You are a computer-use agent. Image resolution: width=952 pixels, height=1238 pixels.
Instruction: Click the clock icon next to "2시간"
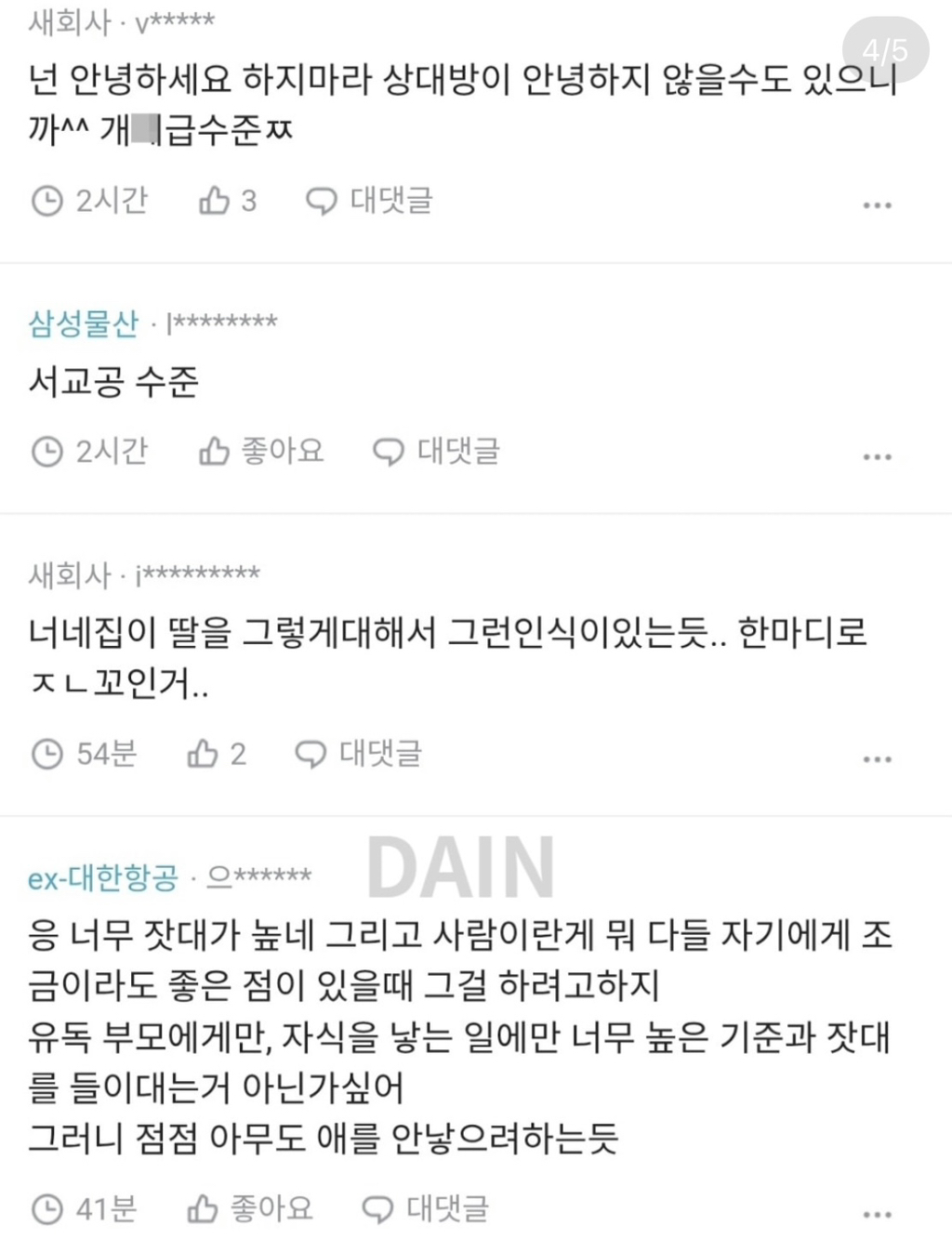tap(48, 200)
